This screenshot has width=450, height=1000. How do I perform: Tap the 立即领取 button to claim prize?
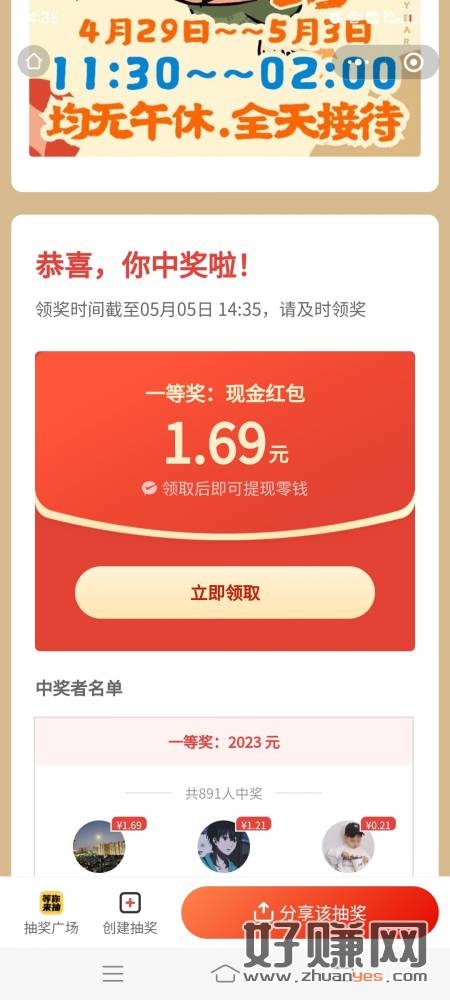tap(224, 592)
